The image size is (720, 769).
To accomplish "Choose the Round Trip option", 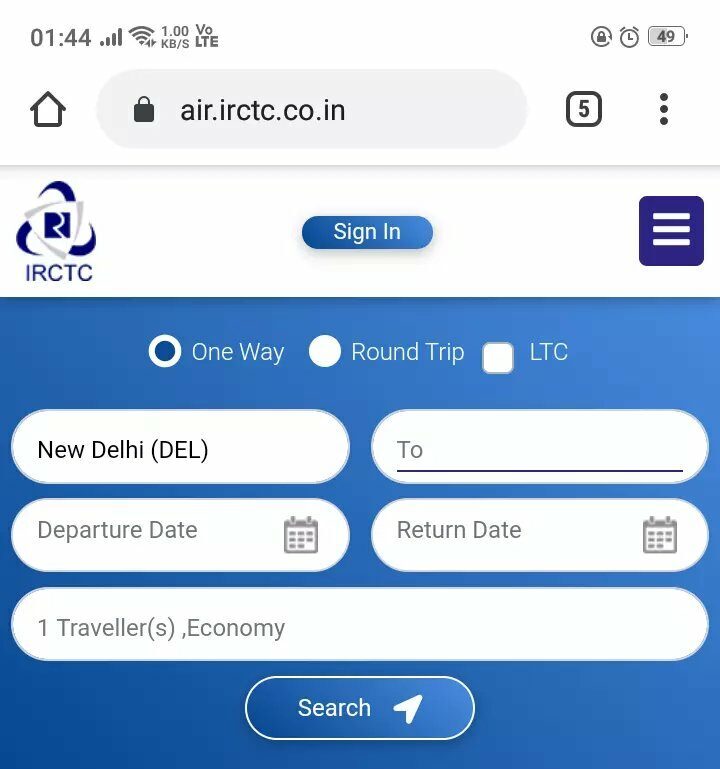I will [325, 352].
